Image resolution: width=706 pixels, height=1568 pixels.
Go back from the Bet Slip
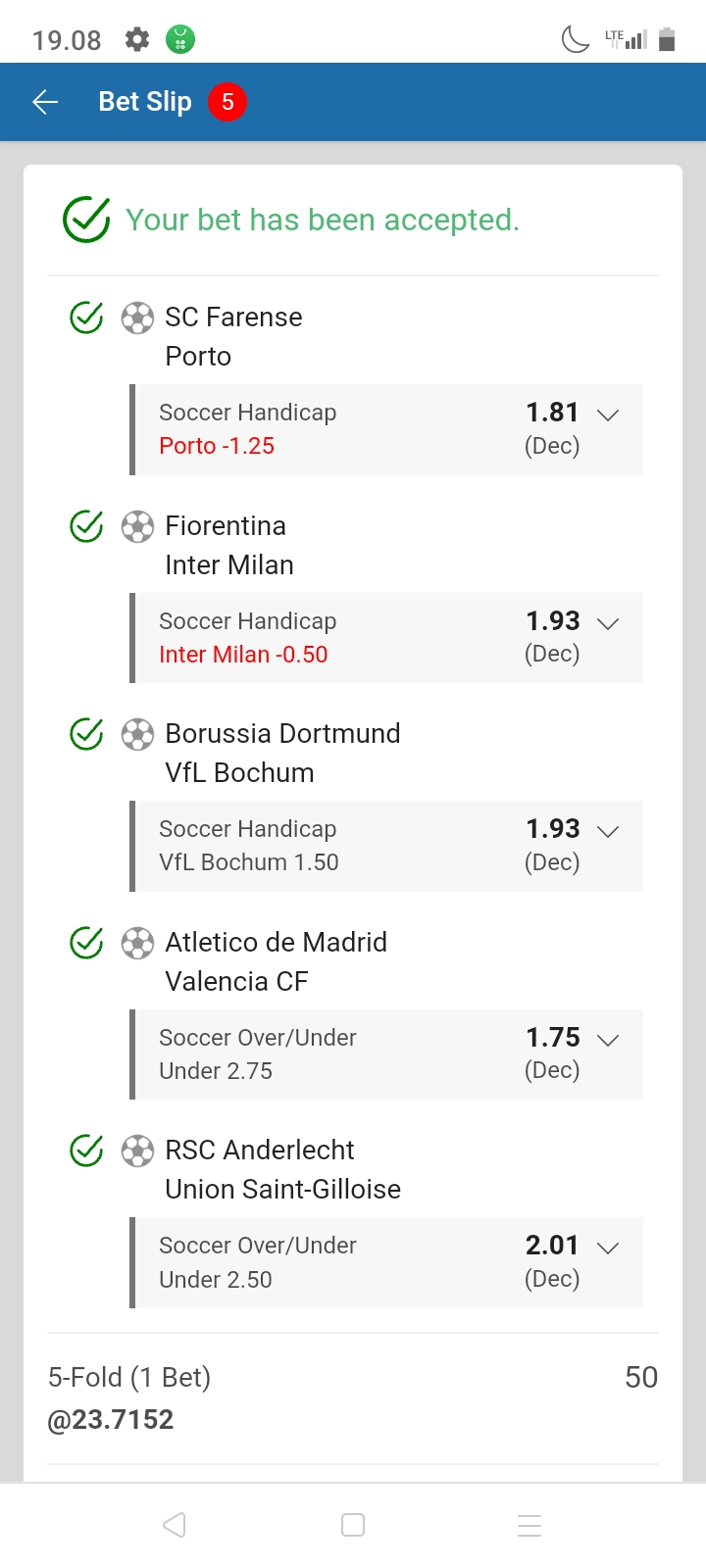point(45,102)
